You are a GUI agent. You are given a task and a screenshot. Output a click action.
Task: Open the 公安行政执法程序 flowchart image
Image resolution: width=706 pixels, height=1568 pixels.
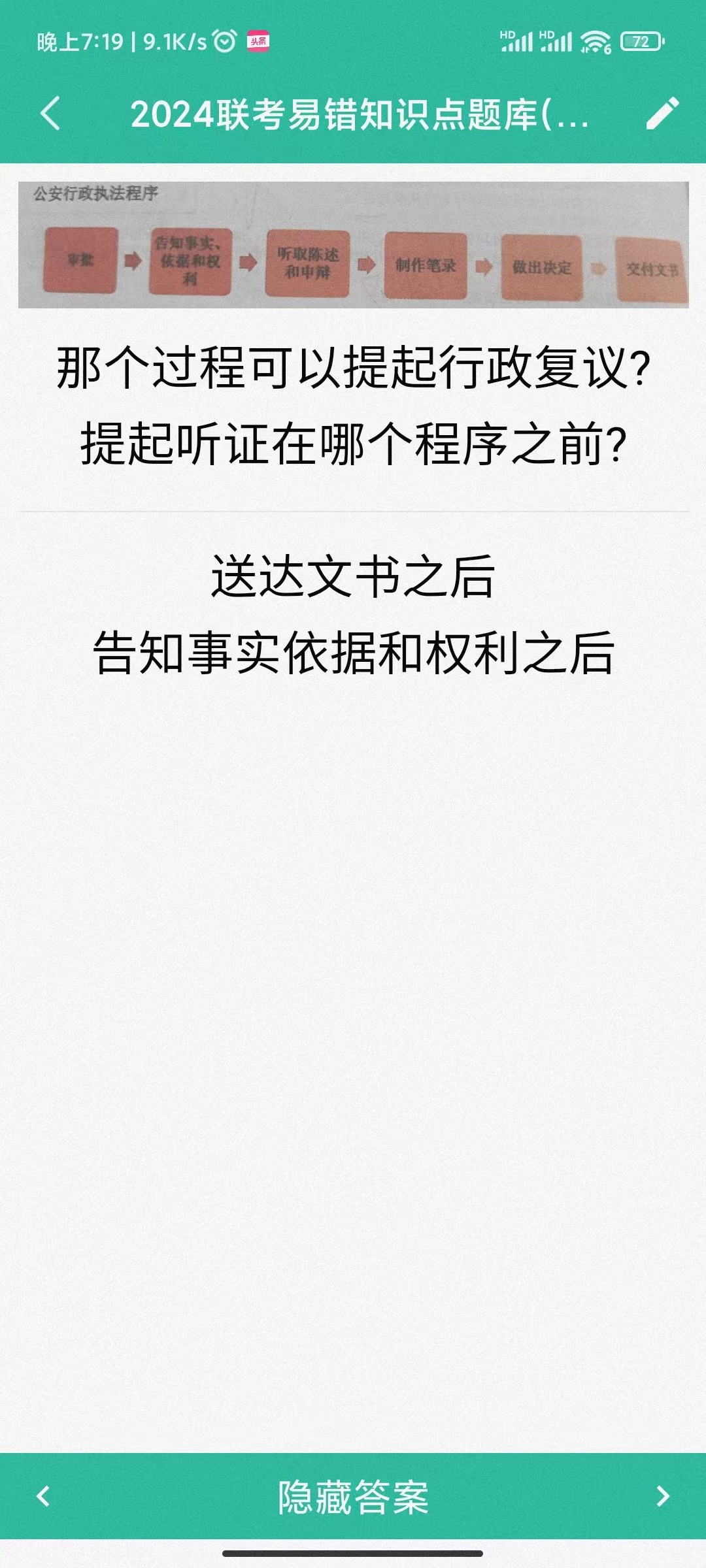point(353,244)
